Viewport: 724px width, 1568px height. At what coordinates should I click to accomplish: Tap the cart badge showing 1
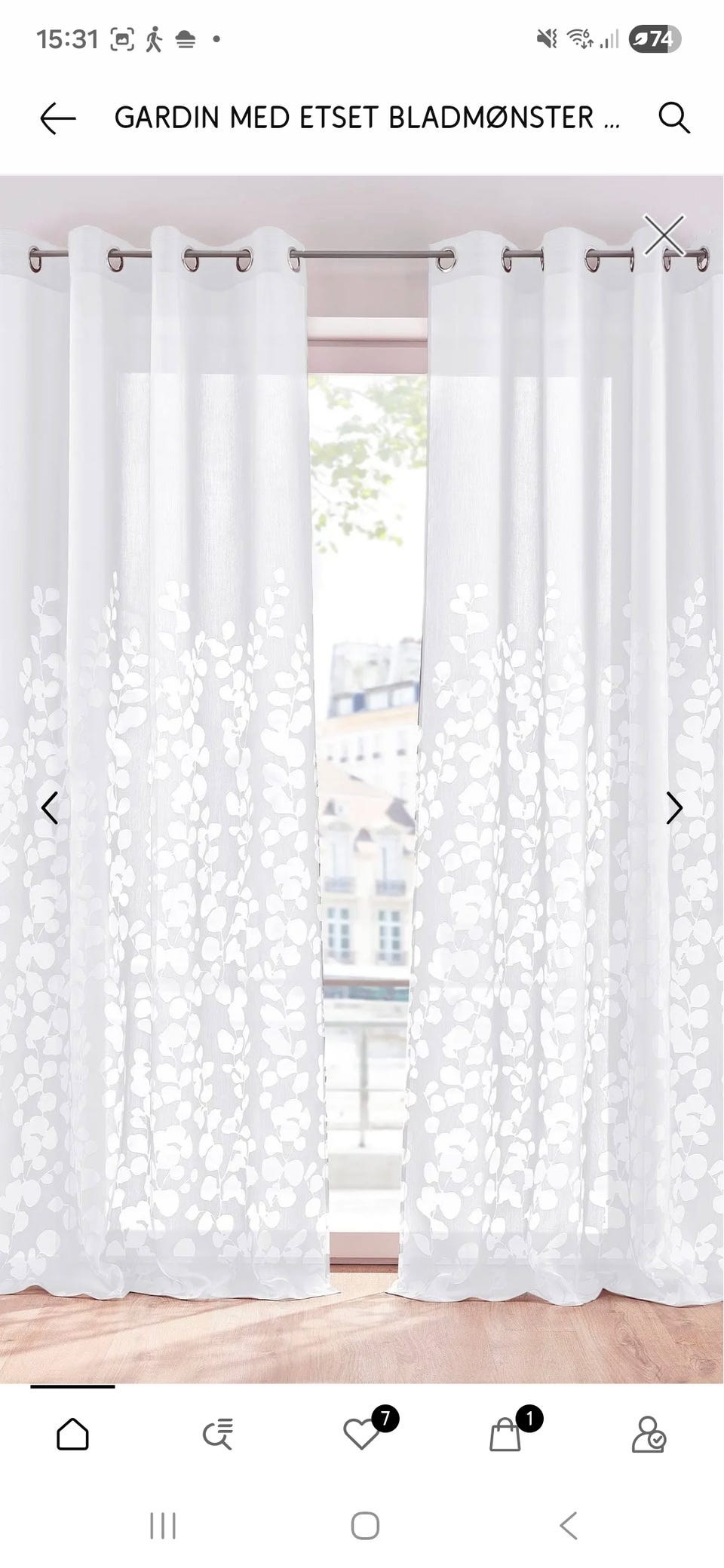[x=531, y=1417]
